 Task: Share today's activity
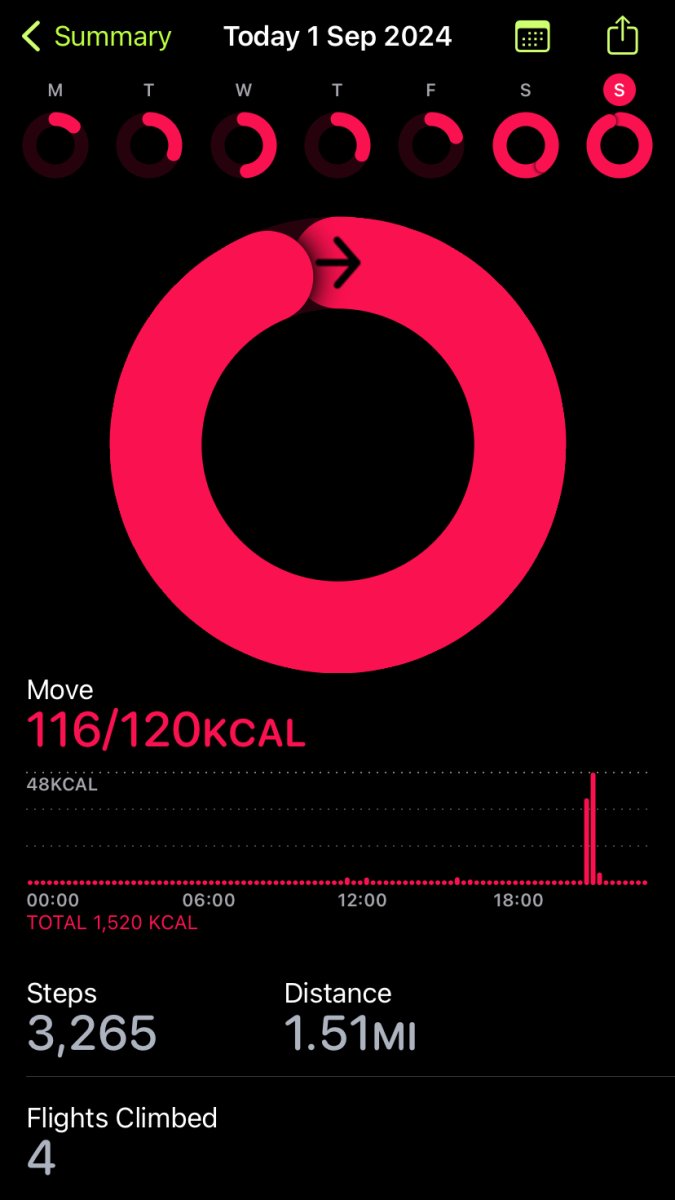622,36
